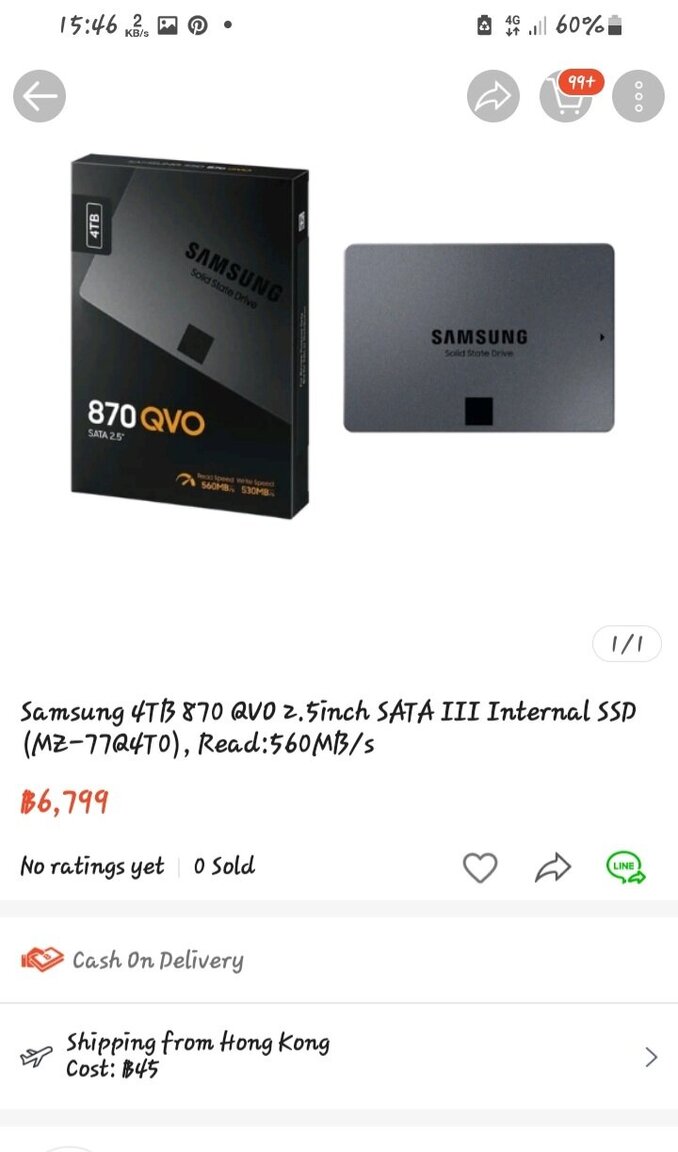Open shipping from Hong Kong details
Image resolution: width=678 pixels, height=1152 pixels.
[339, 1056]
